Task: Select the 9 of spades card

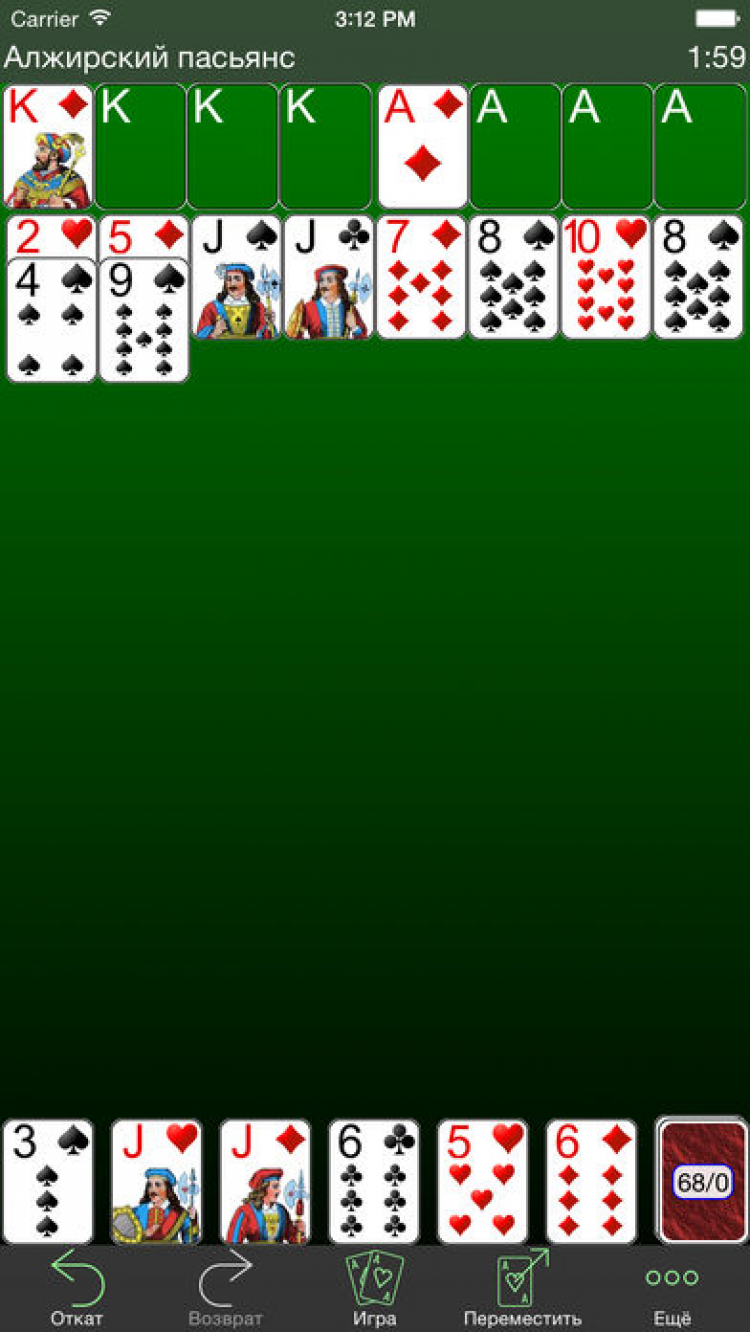Action: click(144, 322)
